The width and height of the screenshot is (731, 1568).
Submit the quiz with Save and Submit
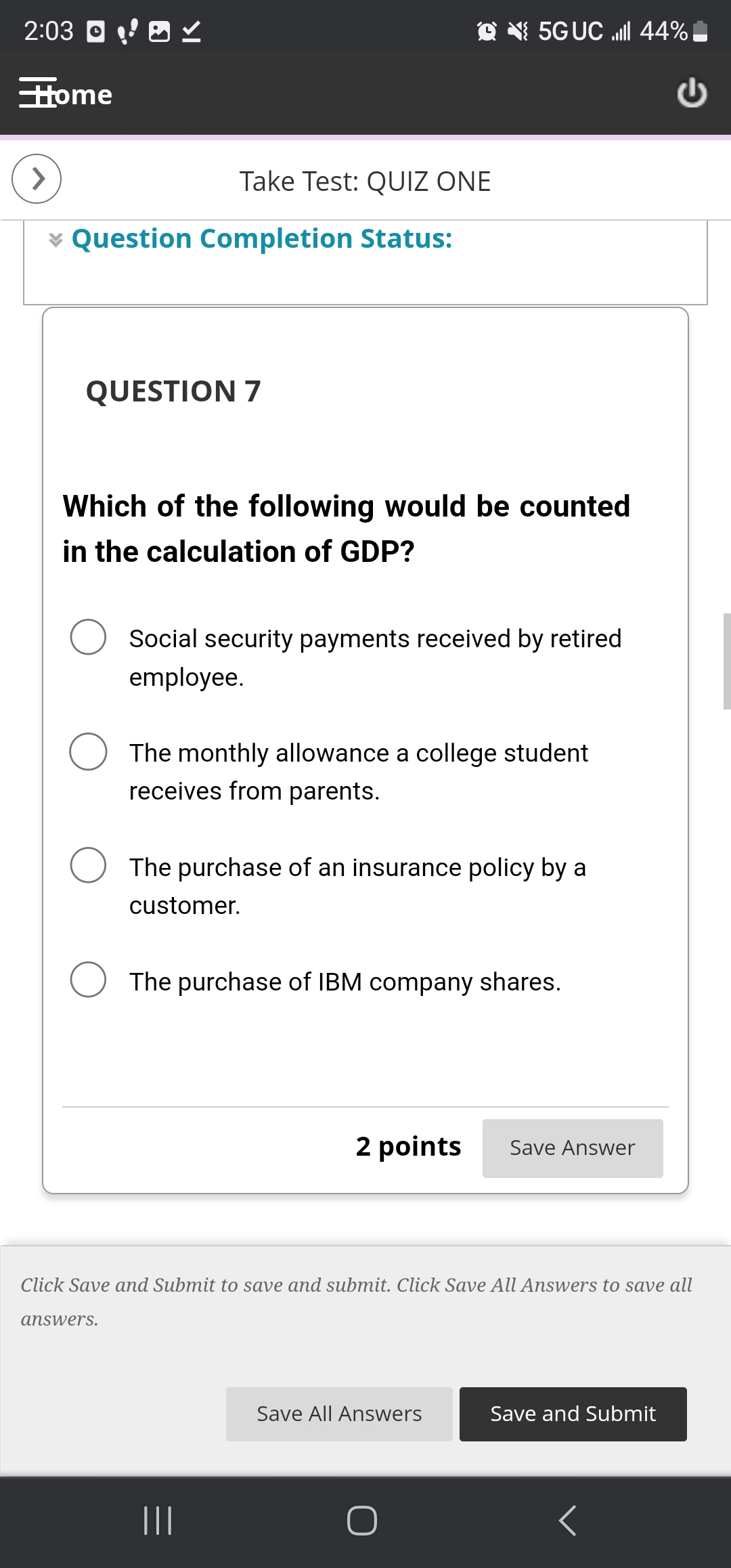[573, 1414]
